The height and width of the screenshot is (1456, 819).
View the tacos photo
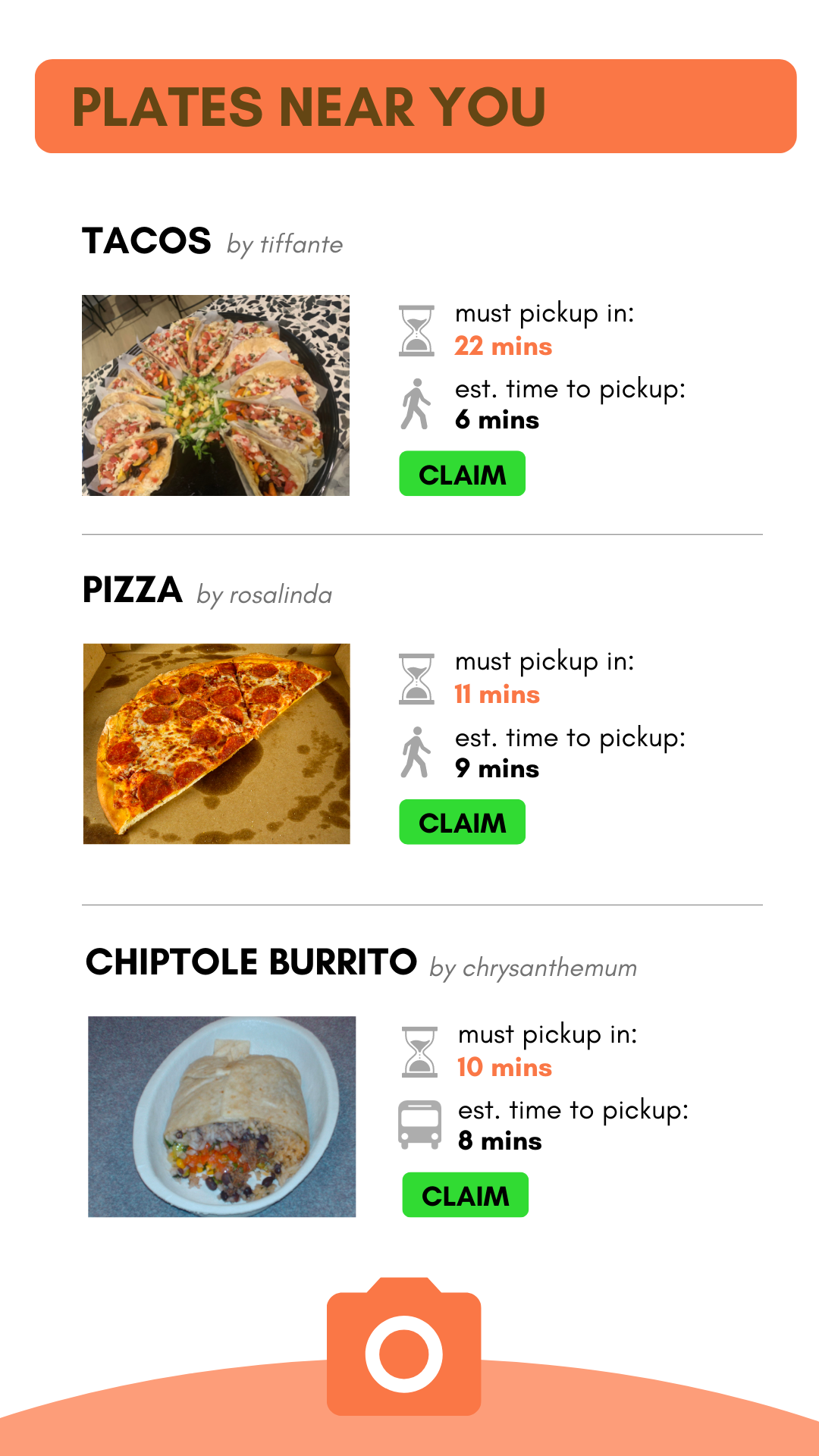point(215,395)
